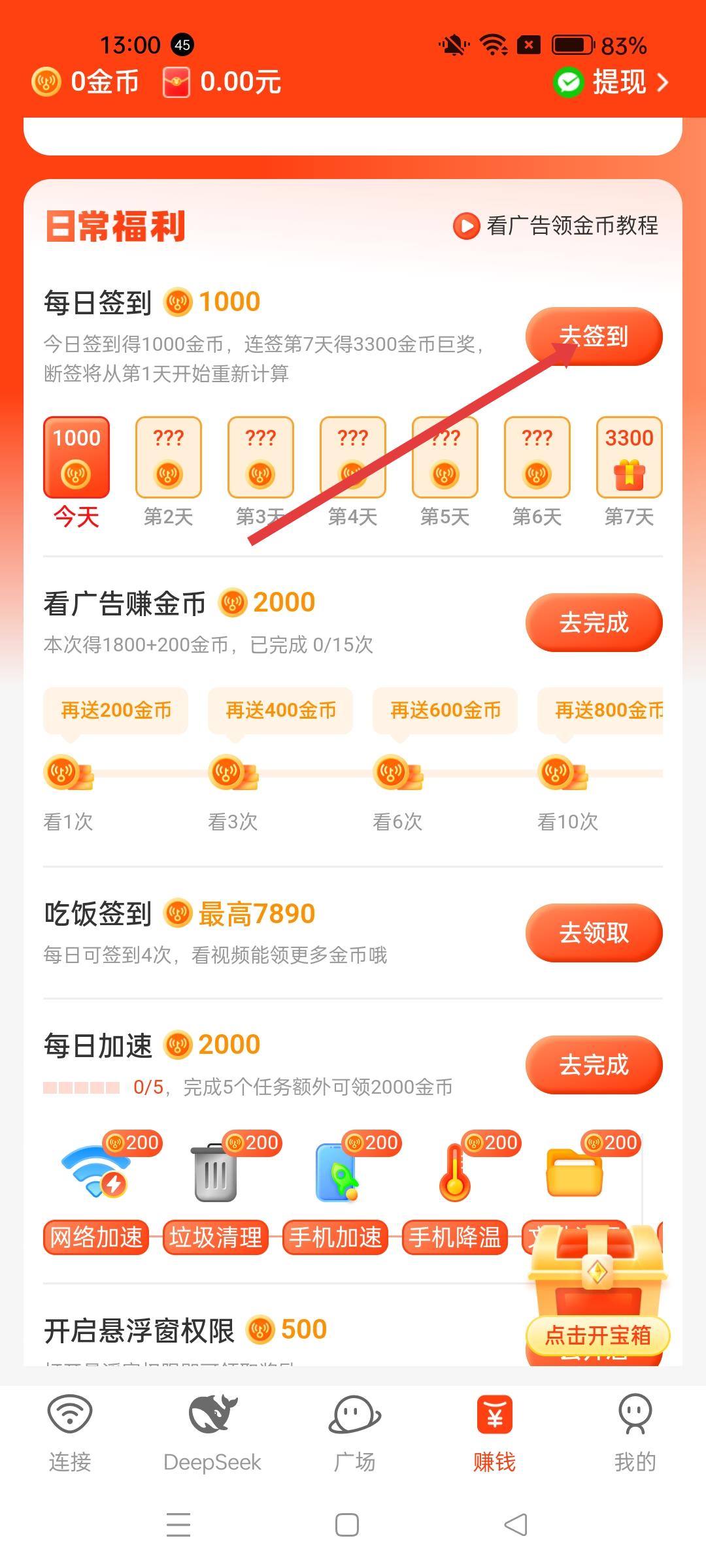
Task: Tap 去领取 for 吃饭签到
Action: 594,932
